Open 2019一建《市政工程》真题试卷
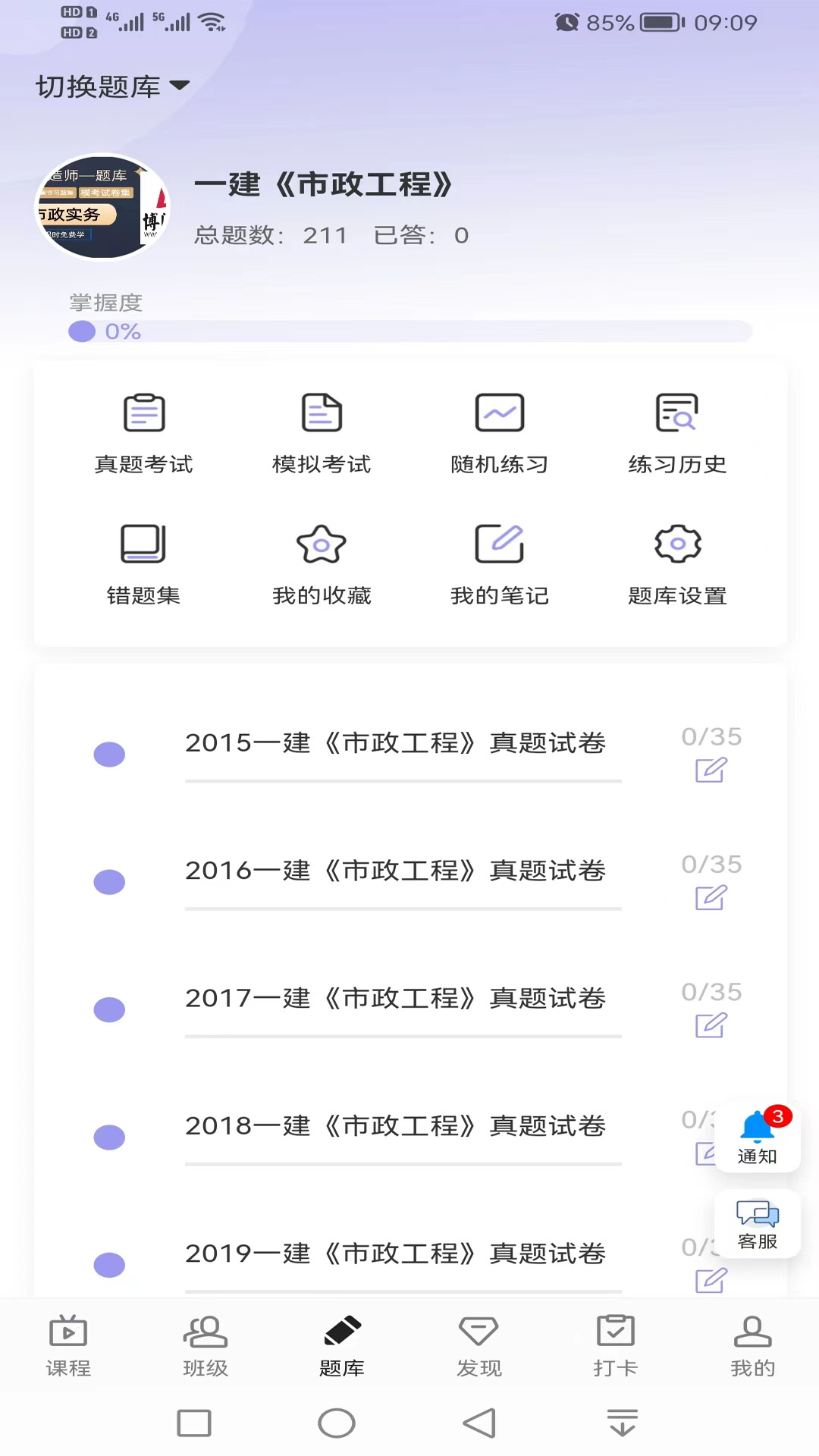 click(396, 1253)
